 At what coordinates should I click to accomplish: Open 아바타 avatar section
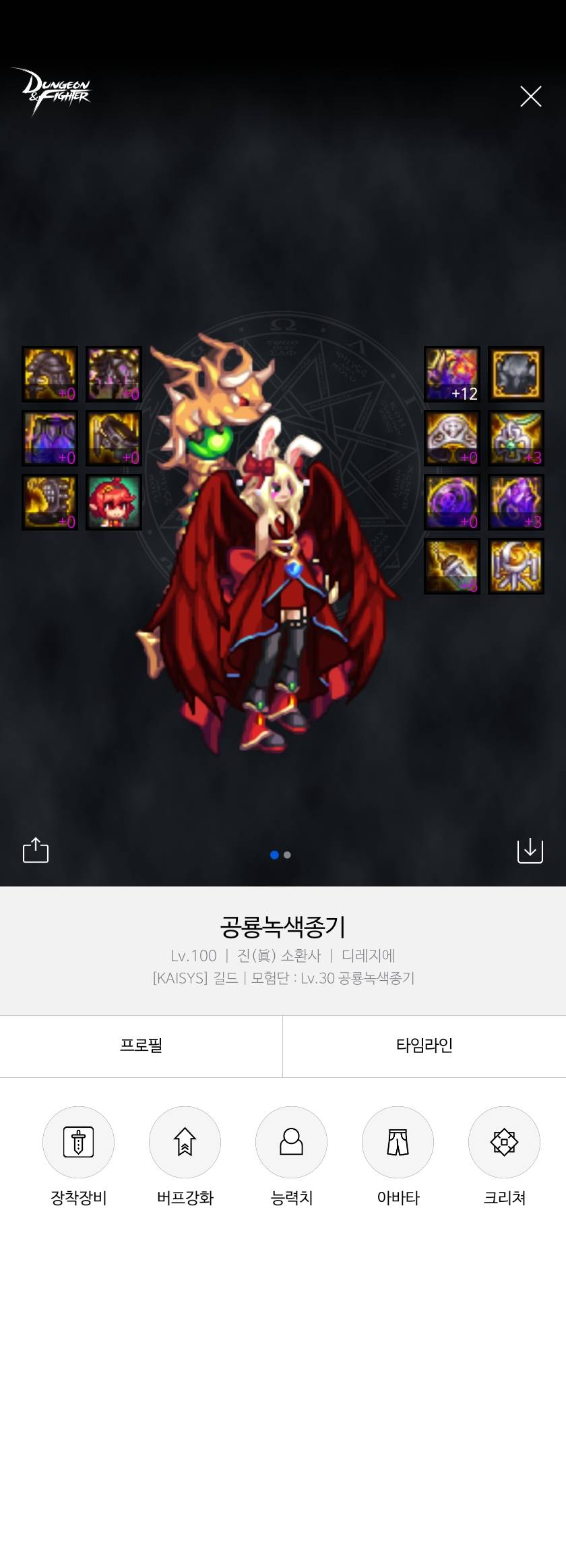(398, 1142)
